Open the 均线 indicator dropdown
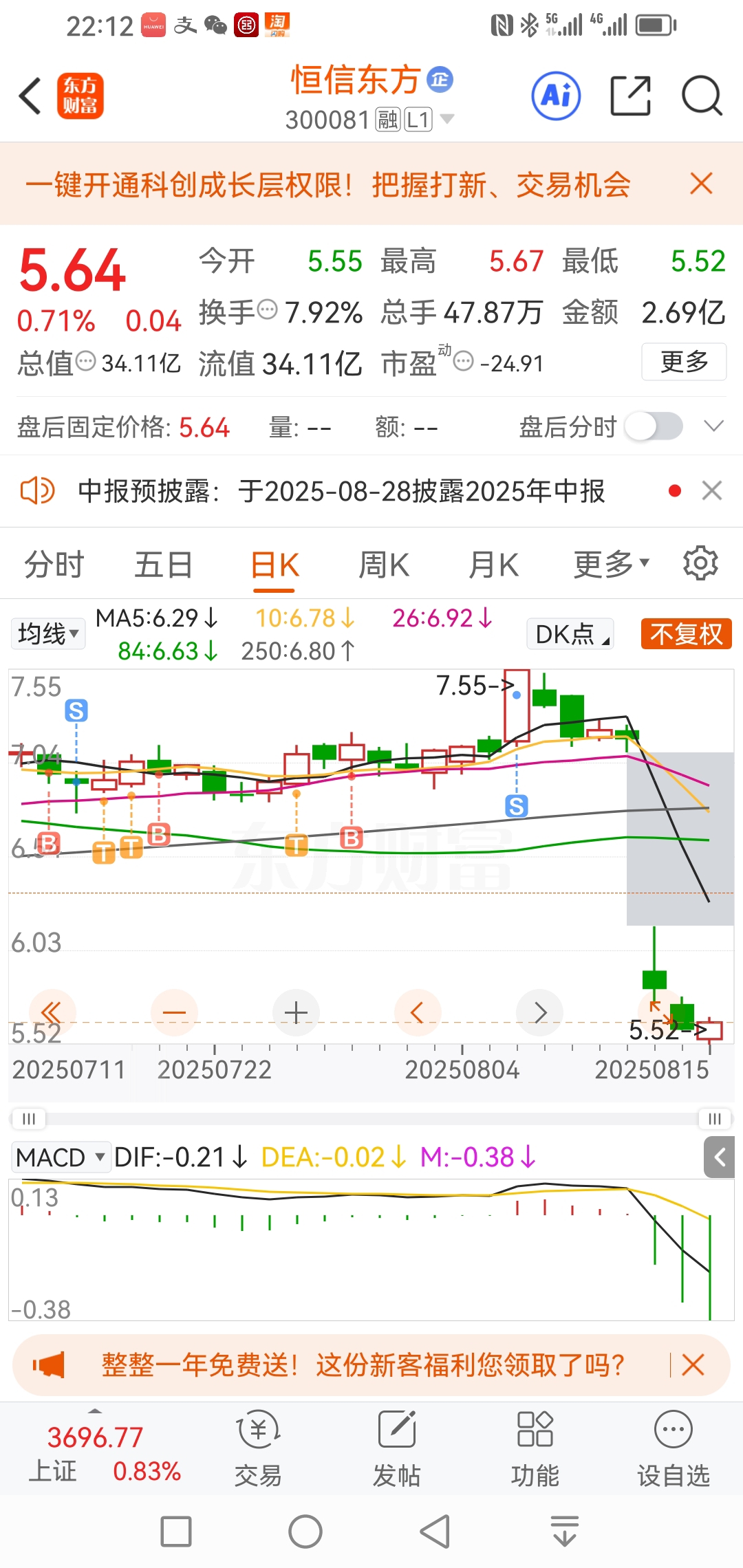Screen dimensions: 743x1568 pos(48,633)
